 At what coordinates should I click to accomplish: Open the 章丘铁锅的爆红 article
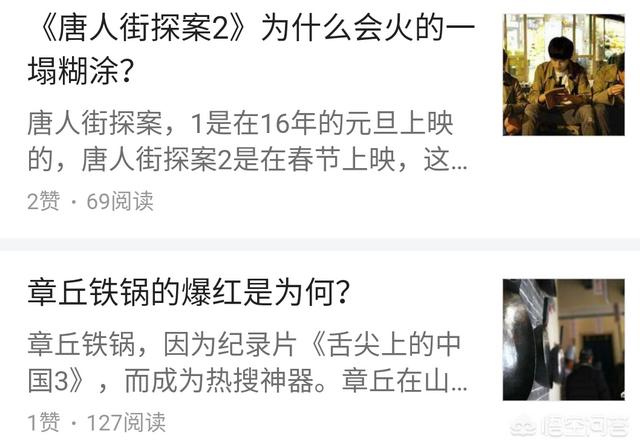point(188,295)
